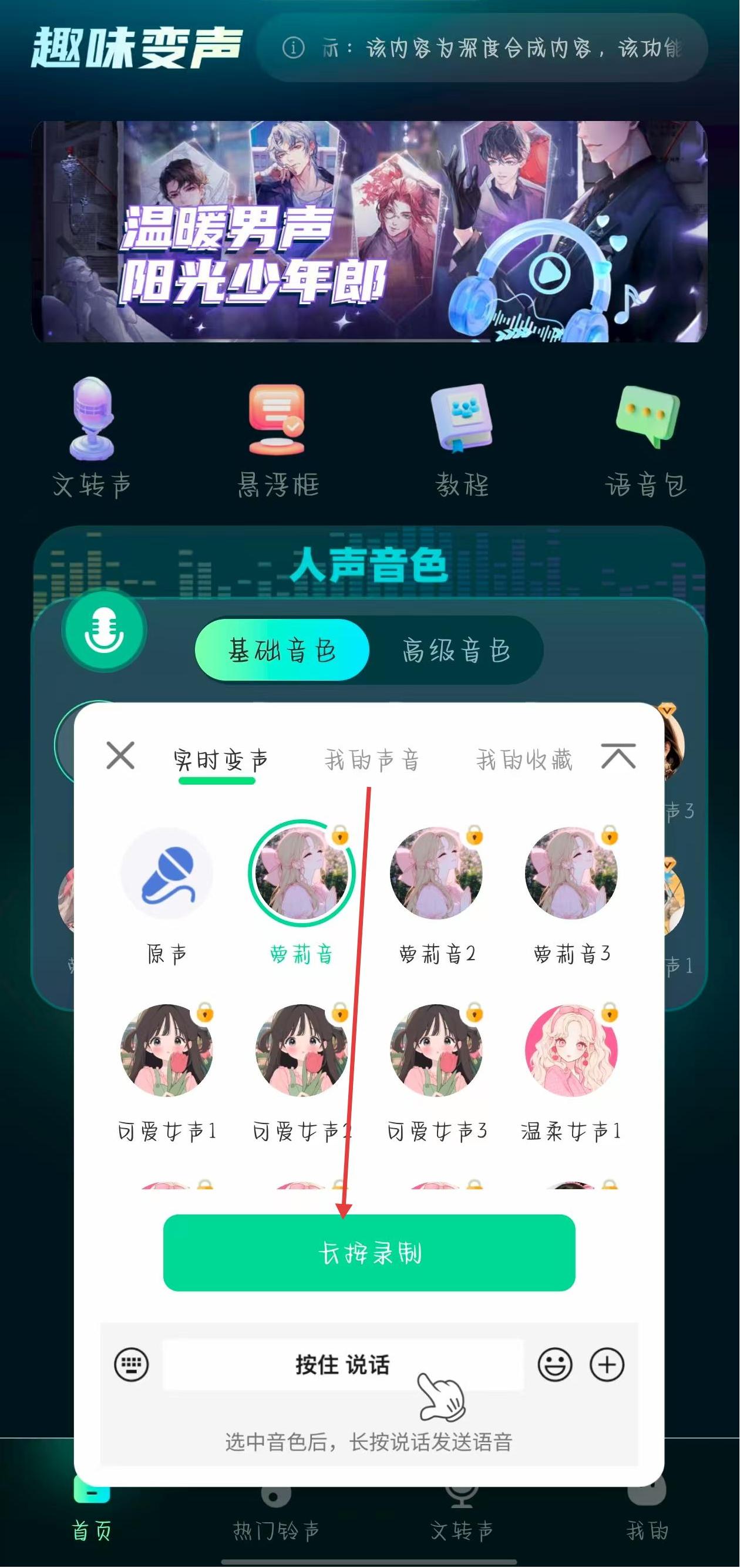Screen dimensions: 740x1568
Task: Open the 温暖男声 阳光少年郎 banner
Action: 369,231
